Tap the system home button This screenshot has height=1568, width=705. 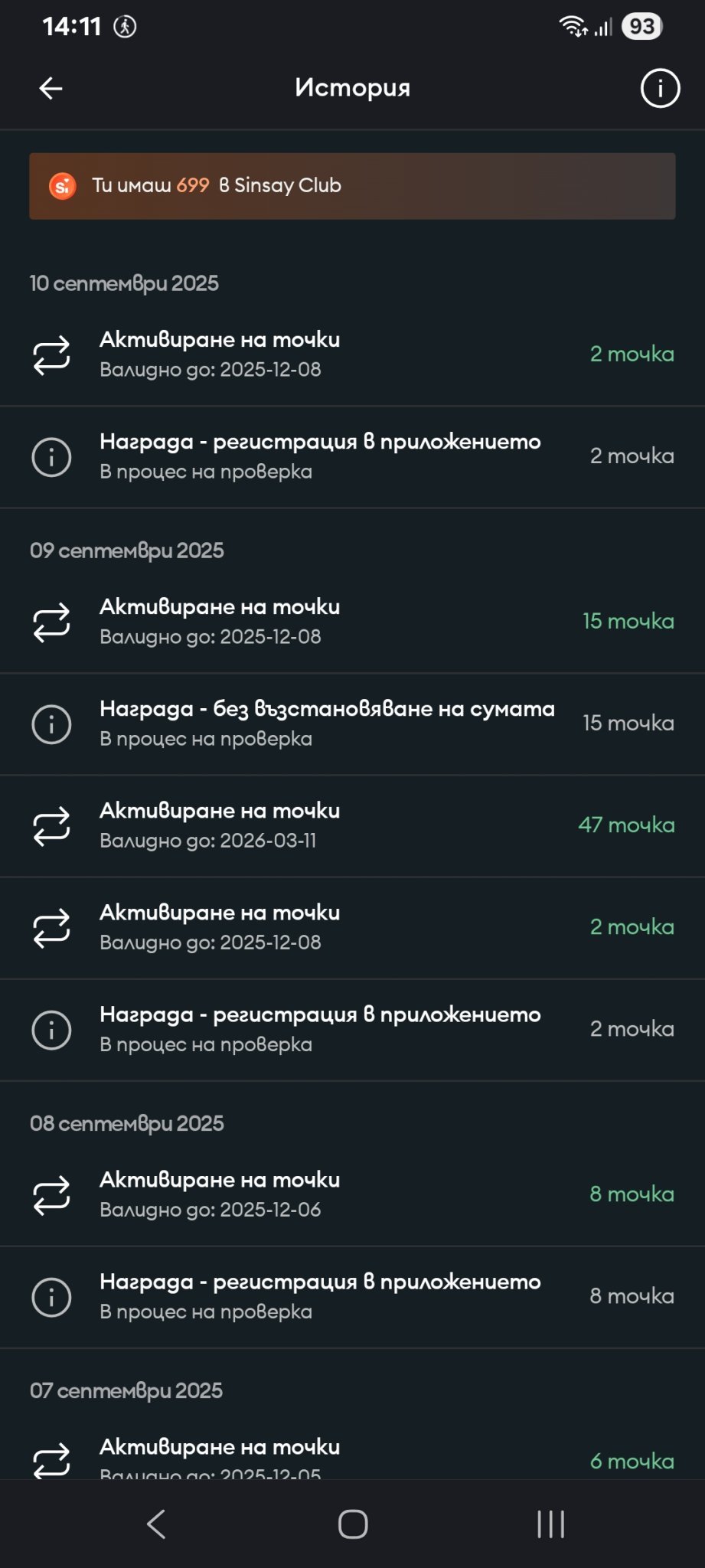tap(353, 1524)
